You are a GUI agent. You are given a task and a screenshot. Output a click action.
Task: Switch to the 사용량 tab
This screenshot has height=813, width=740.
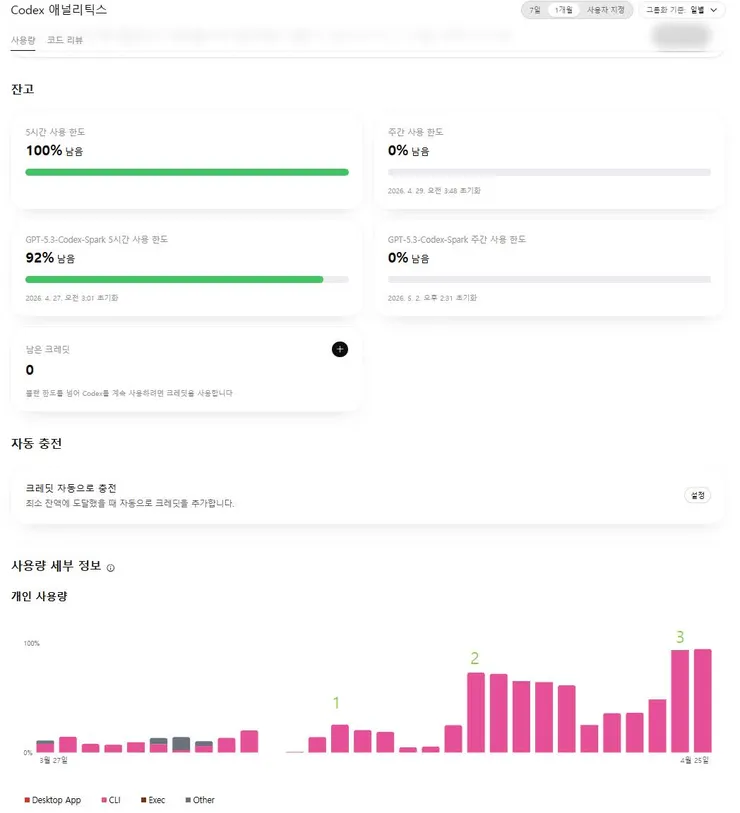23,40
